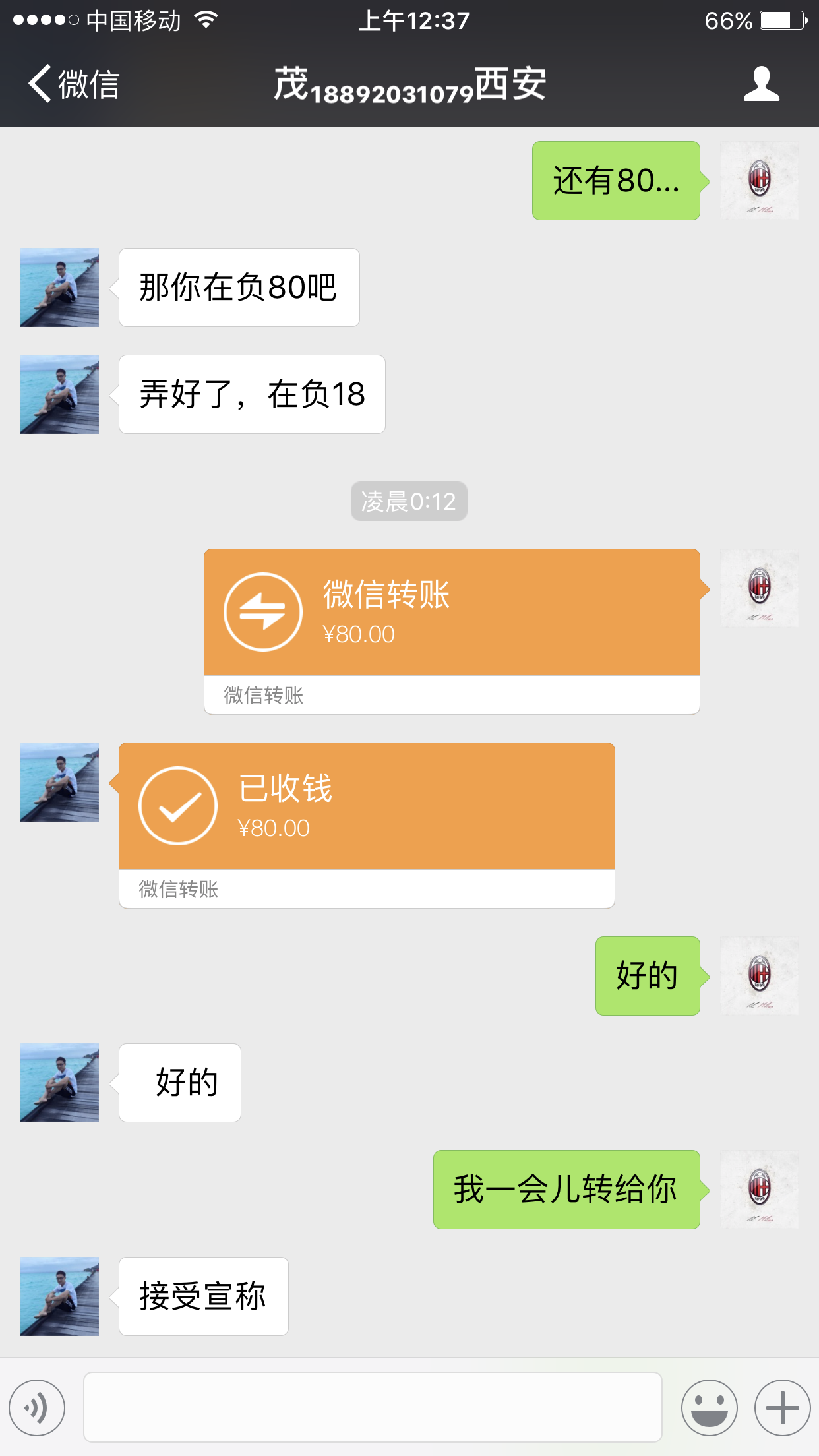819x1456 pixels.
Task: Tap the 好的 white reply bubble
Action: pos(179,1083)
